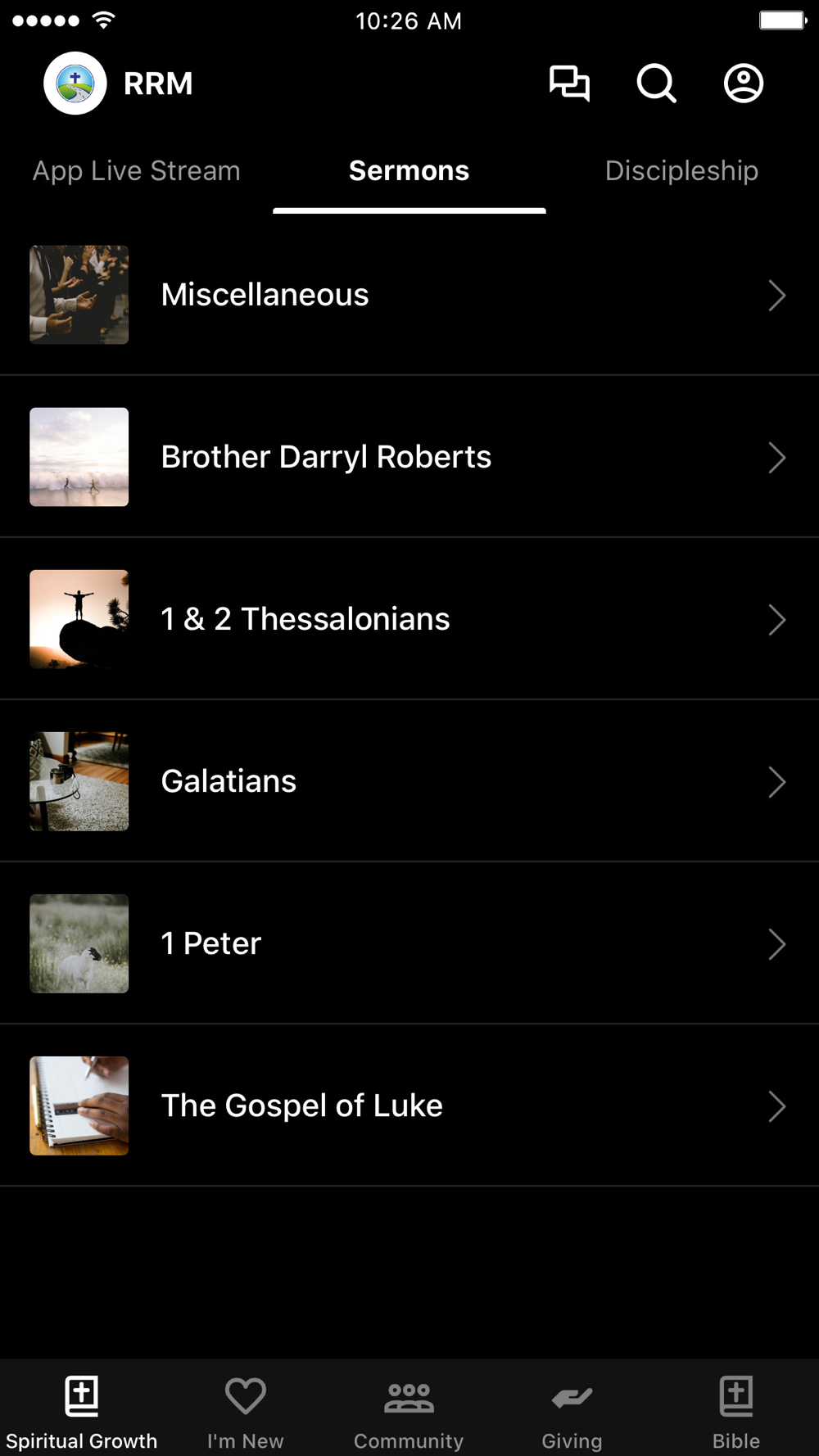The image size is (819, 1456).
Task: Open the user profile icon
Action: (744, 84)
